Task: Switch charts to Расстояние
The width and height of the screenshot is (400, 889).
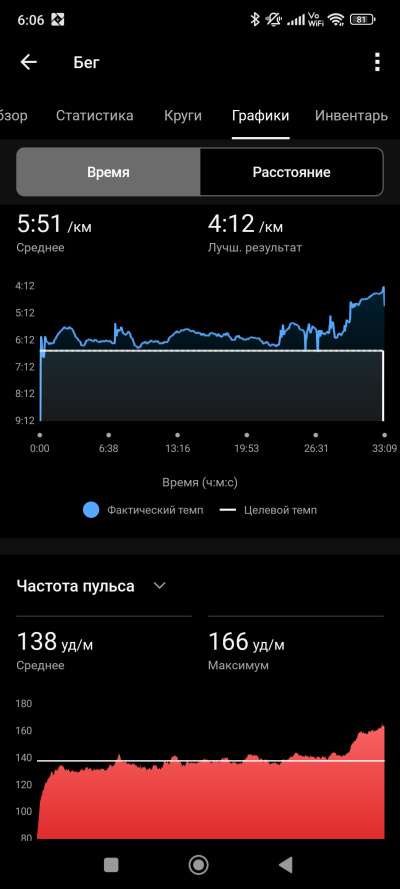Action: click(x=291, y=172)
